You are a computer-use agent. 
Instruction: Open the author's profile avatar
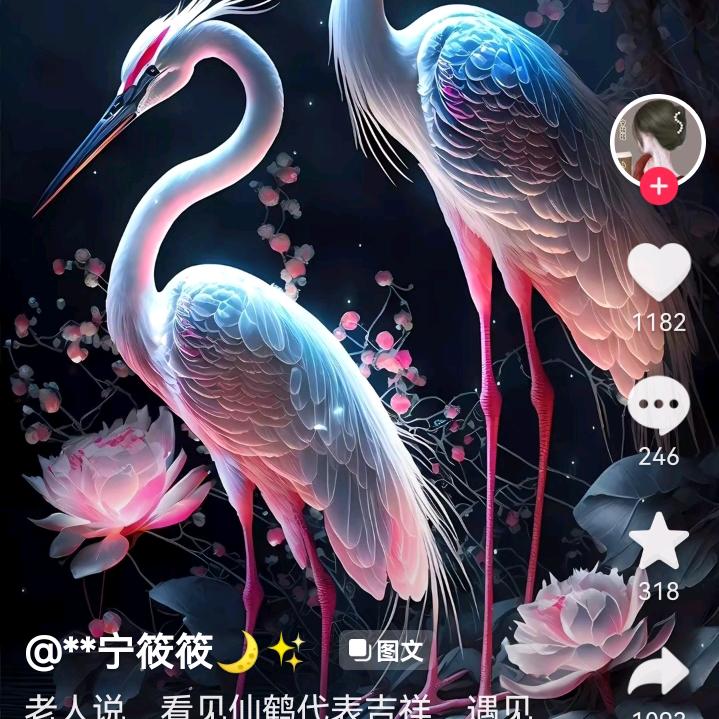(658, 138)
